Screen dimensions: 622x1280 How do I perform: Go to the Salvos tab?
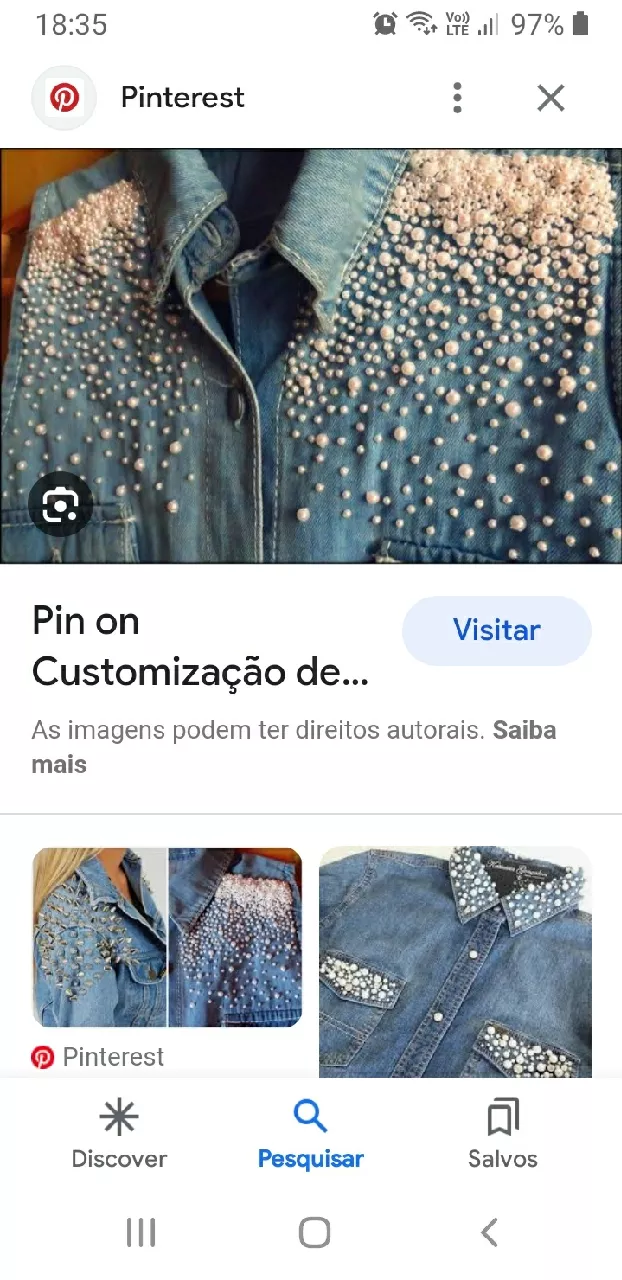pos(503,1134)
